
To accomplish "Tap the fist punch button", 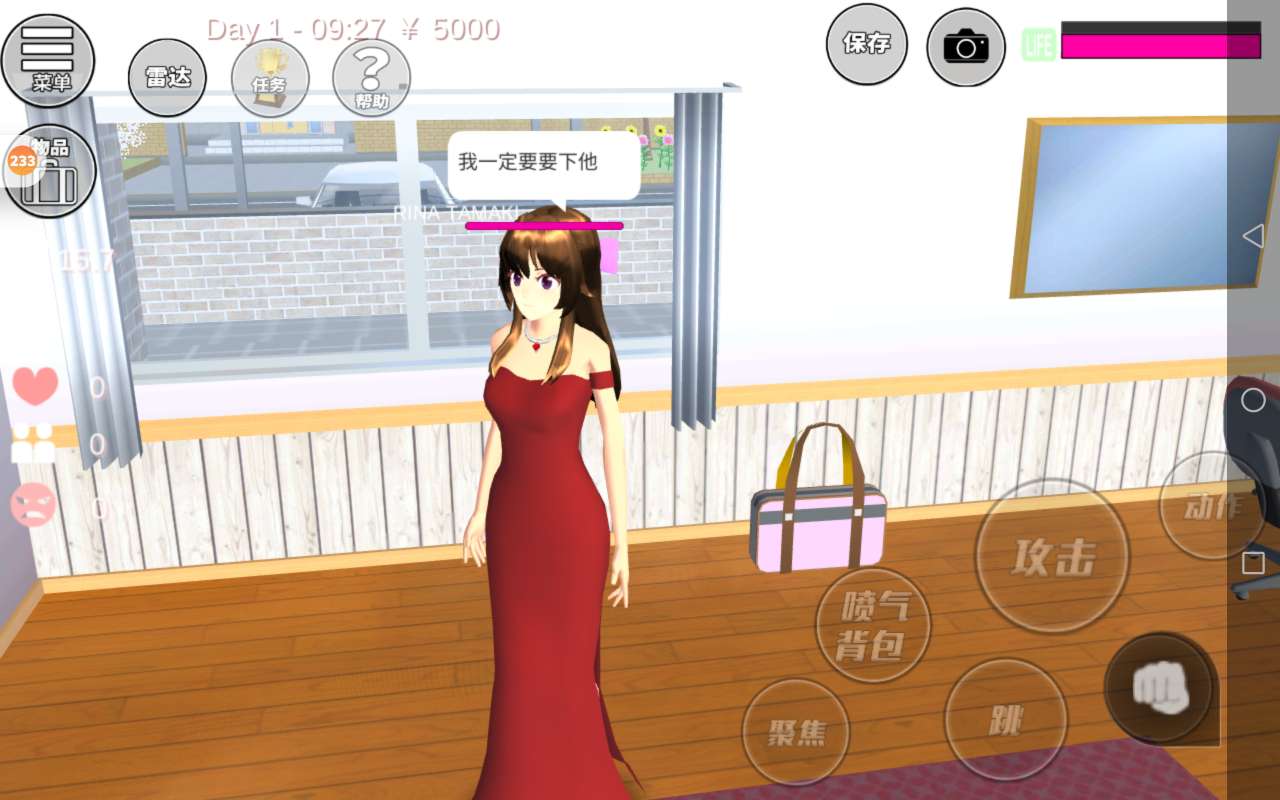I will 1159,687.
